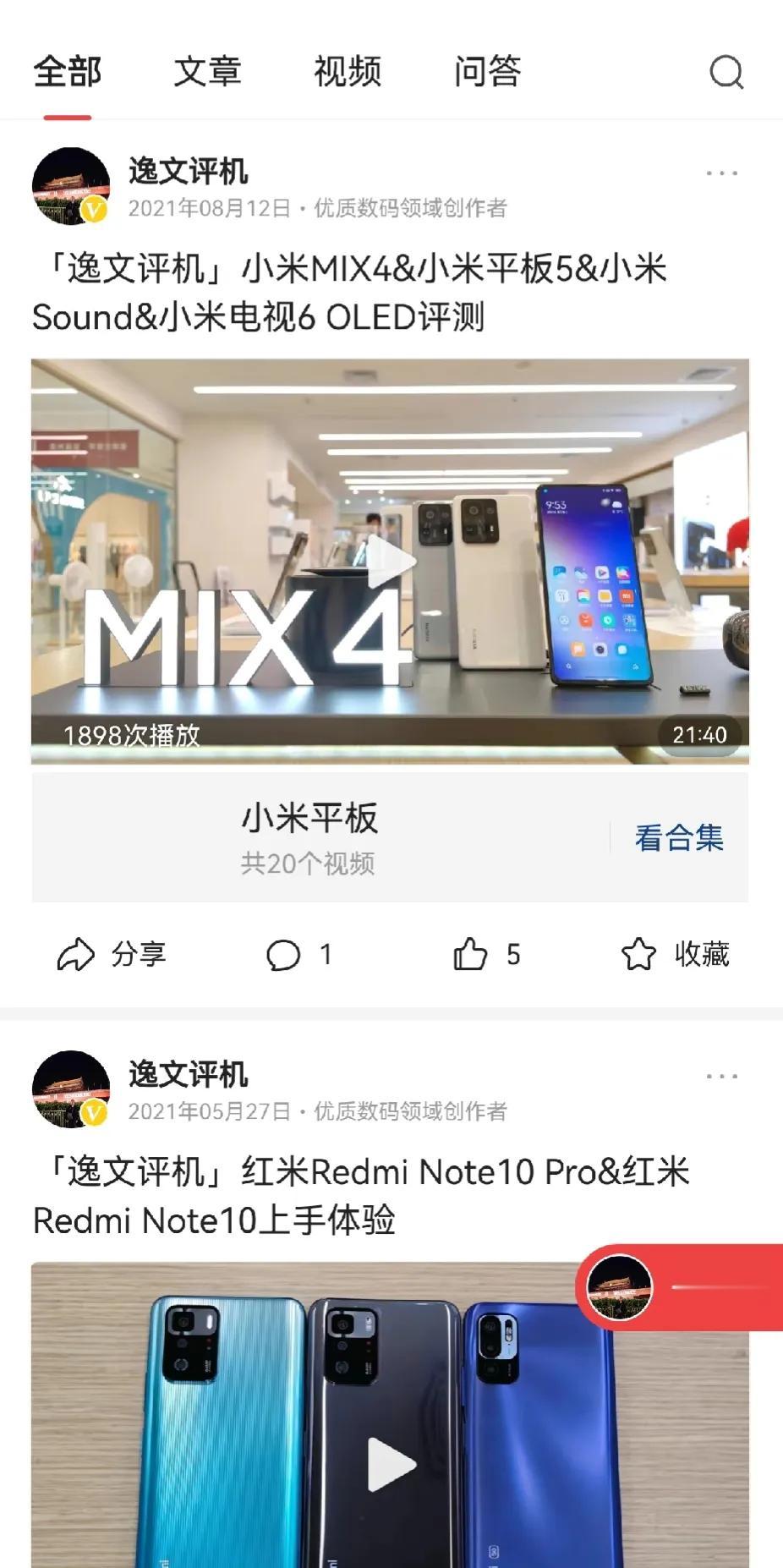Share the MIX4 review post
Image resolution: width=783 pixels, height=1568 pixels.
[112, 954]
